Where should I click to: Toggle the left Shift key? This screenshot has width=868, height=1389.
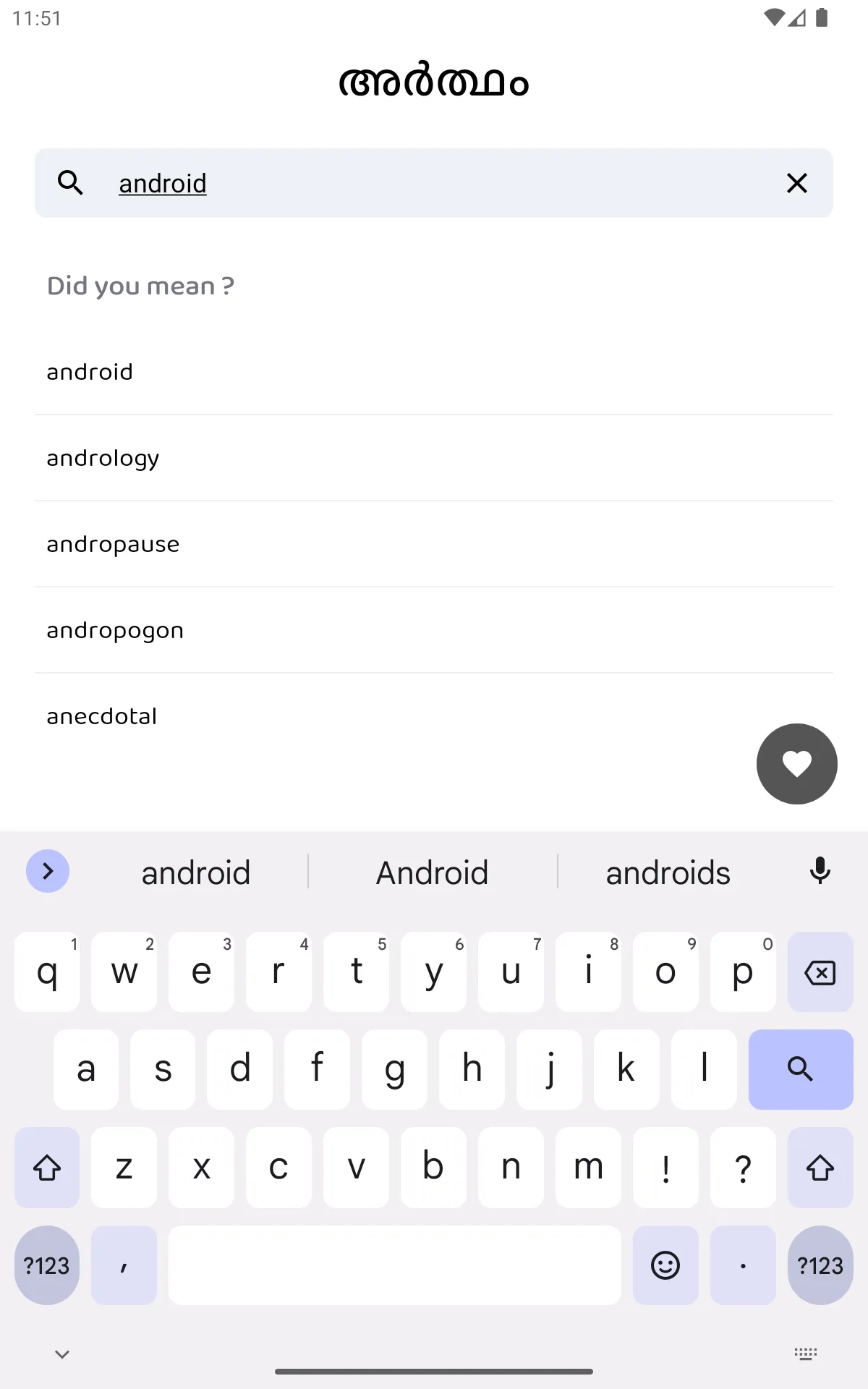tap(46, 1168)
